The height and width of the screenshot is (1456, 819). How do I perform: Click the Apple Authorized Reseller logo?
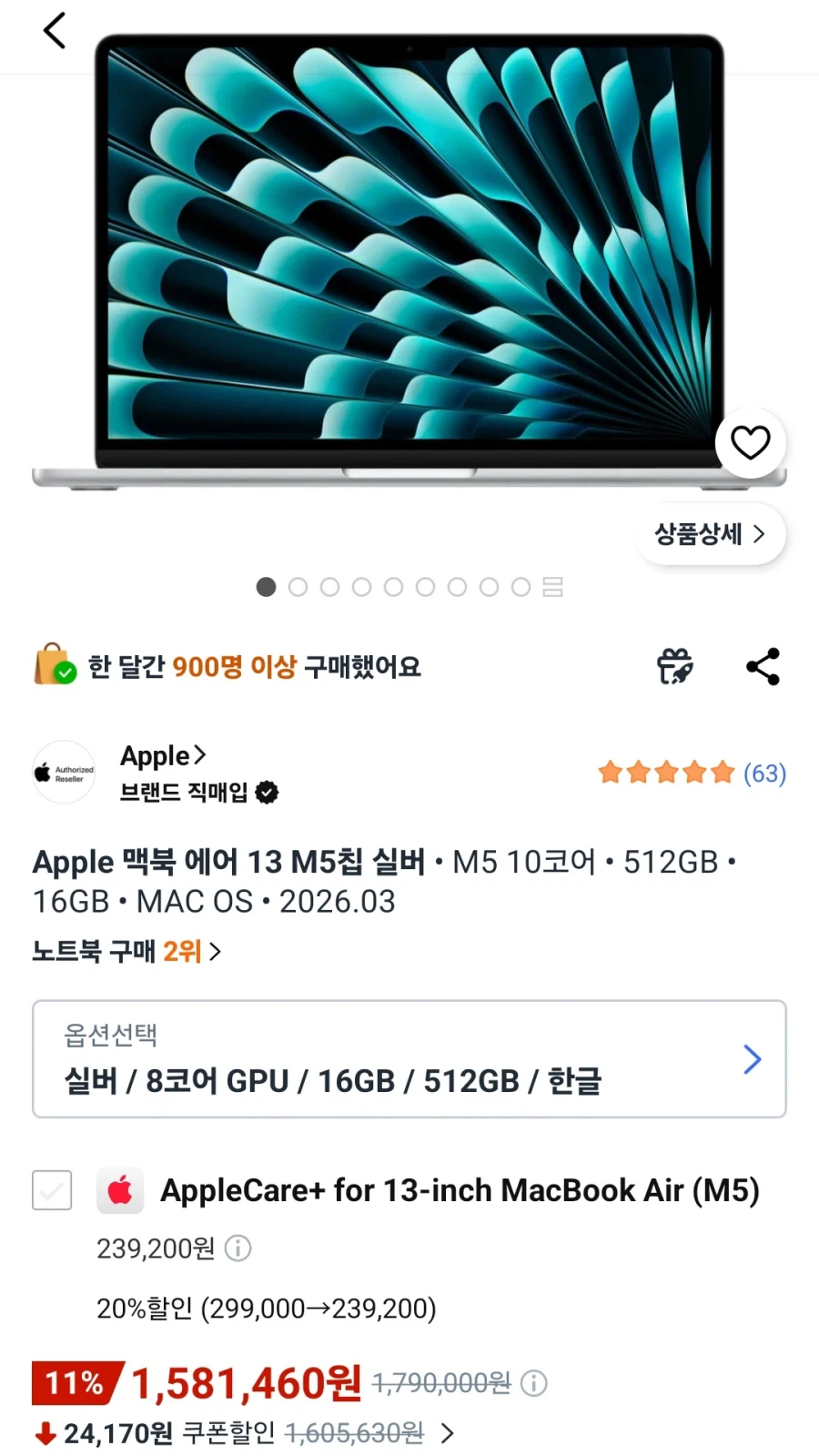pyautogui.click(x=63, y=772)
